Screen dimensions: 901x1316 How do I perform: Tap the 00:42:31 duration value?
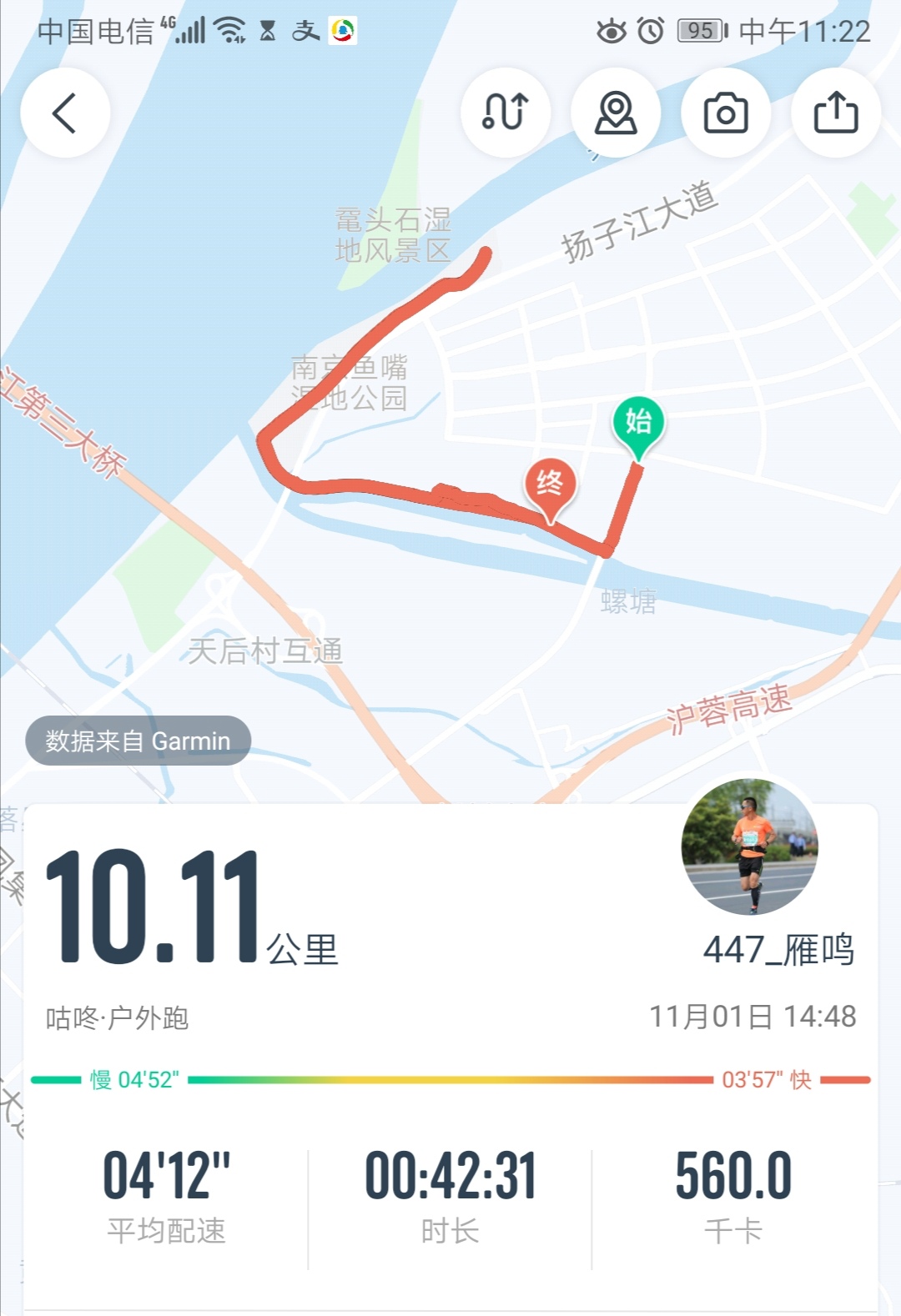[x=450, y=1174]
